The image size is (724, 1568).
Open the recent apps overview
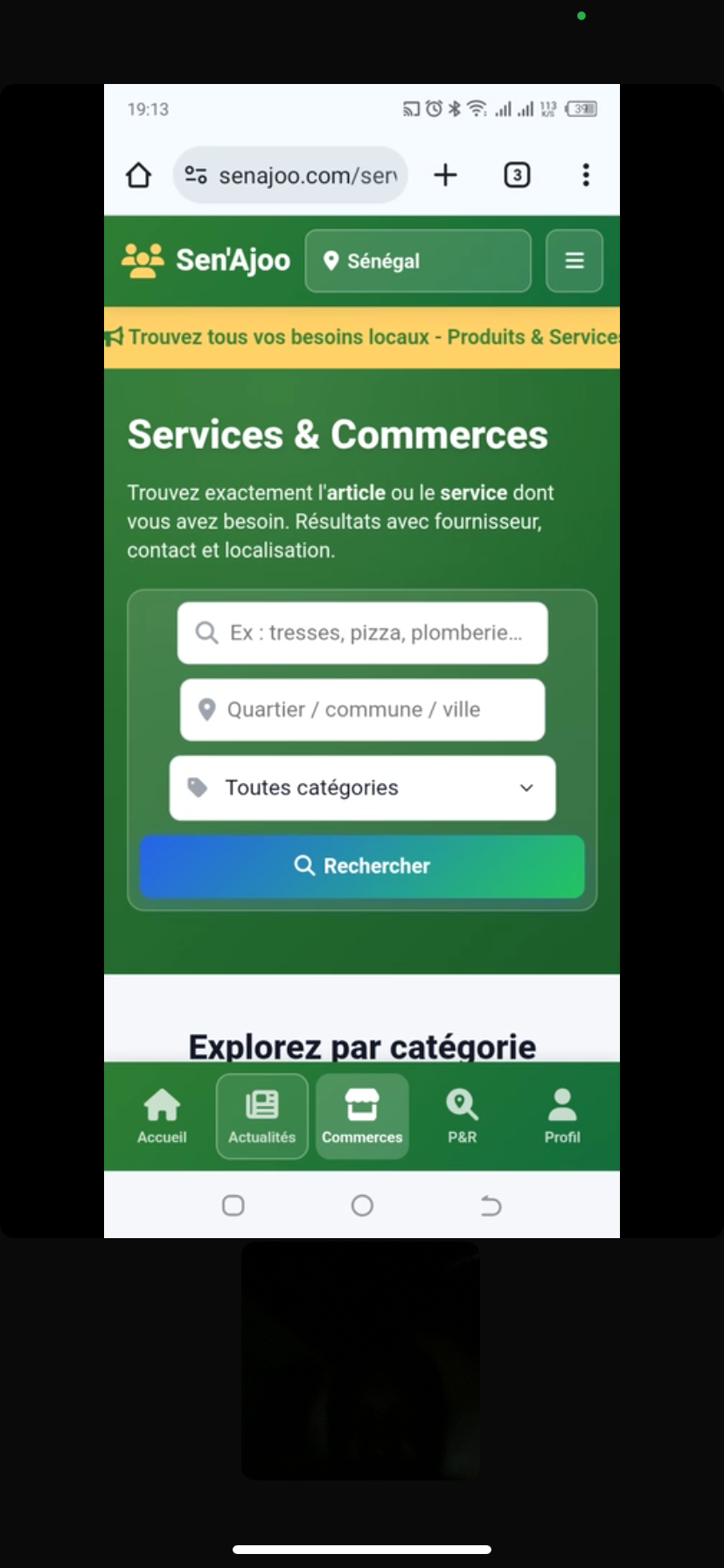(233, 1206)
